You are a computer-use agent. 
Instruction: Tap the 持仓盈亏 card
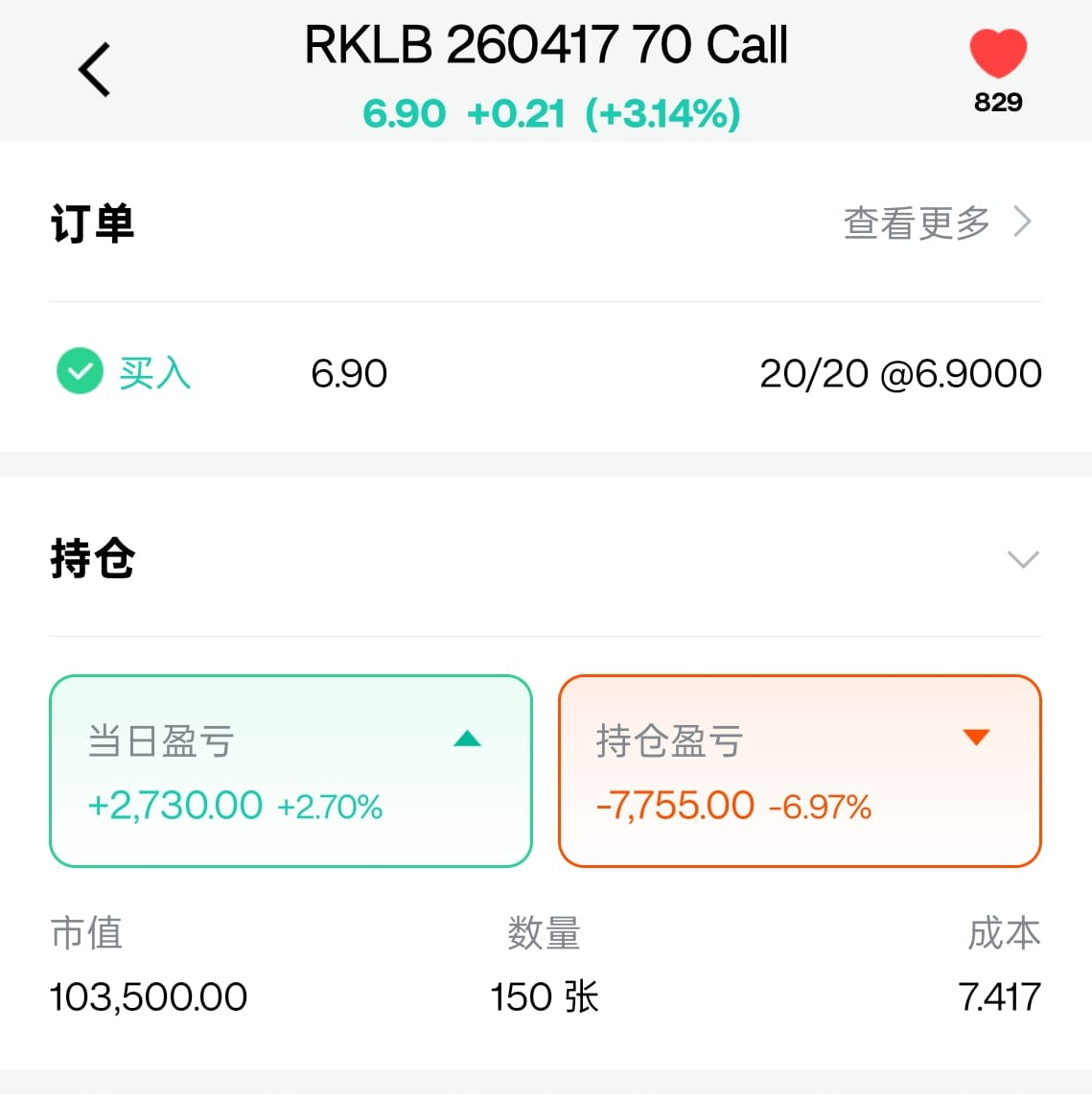(x=800, y=771)
